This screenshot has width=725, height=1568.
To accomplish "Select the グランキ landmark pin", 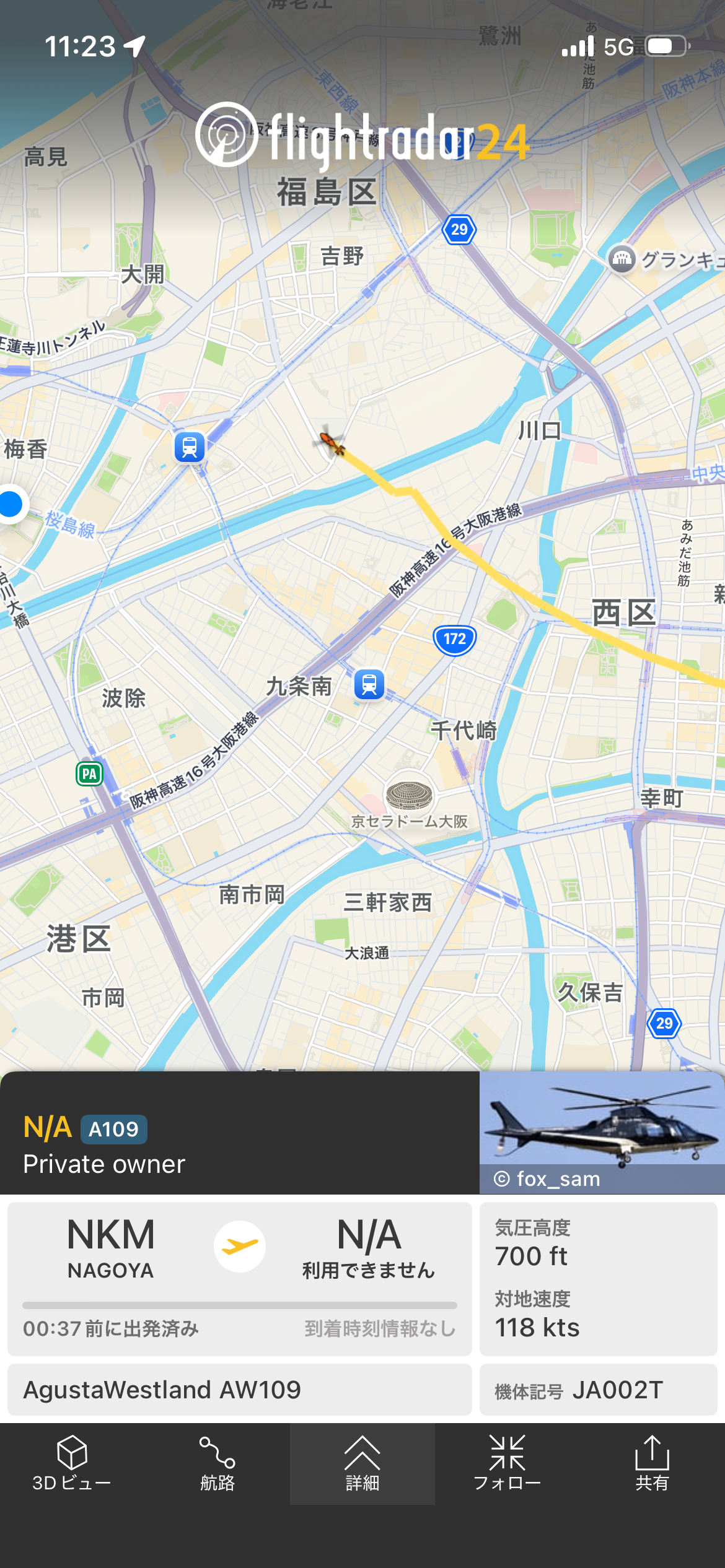I will [x=622, y=259].
